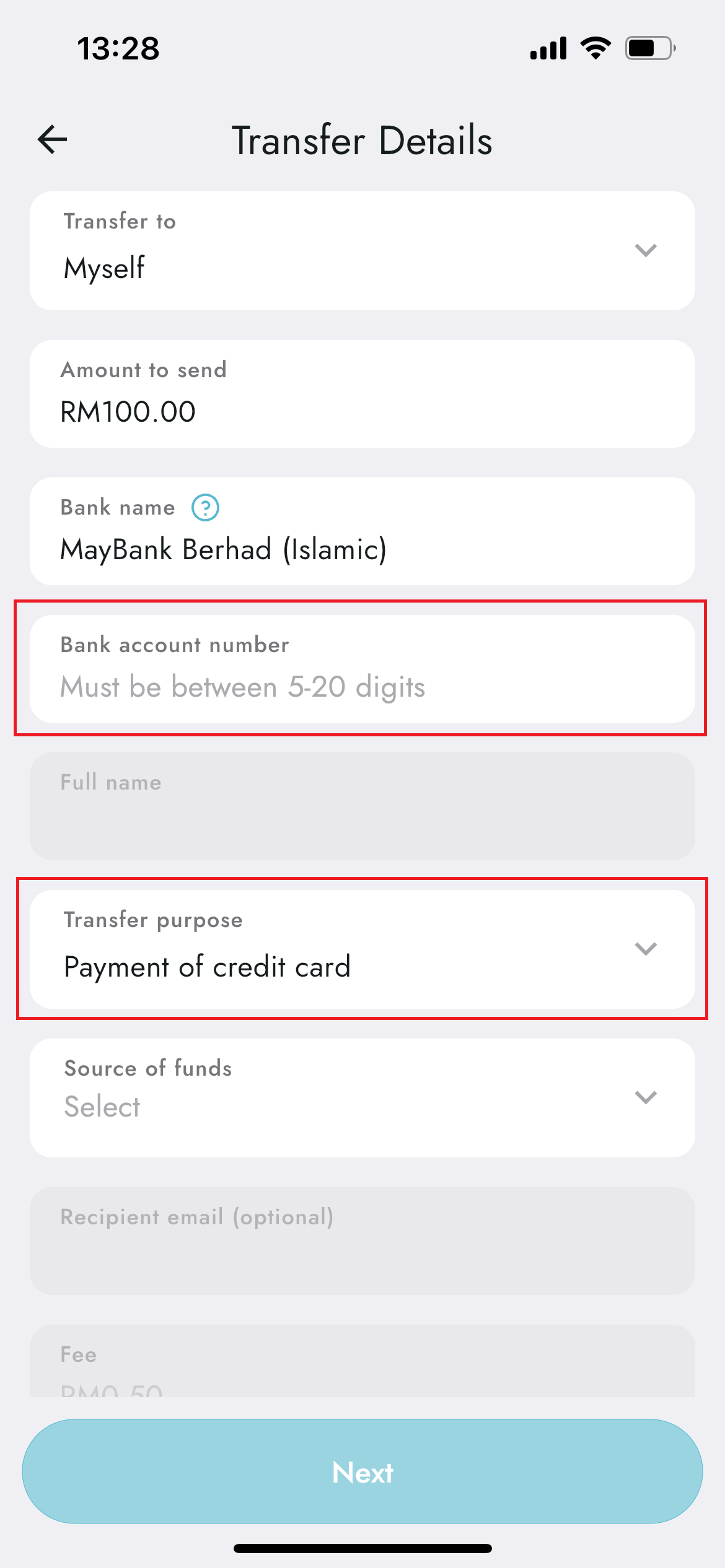Expand the Source of funds selector
Viewport: 725px width, 1568px height.
coord(645,1096)
